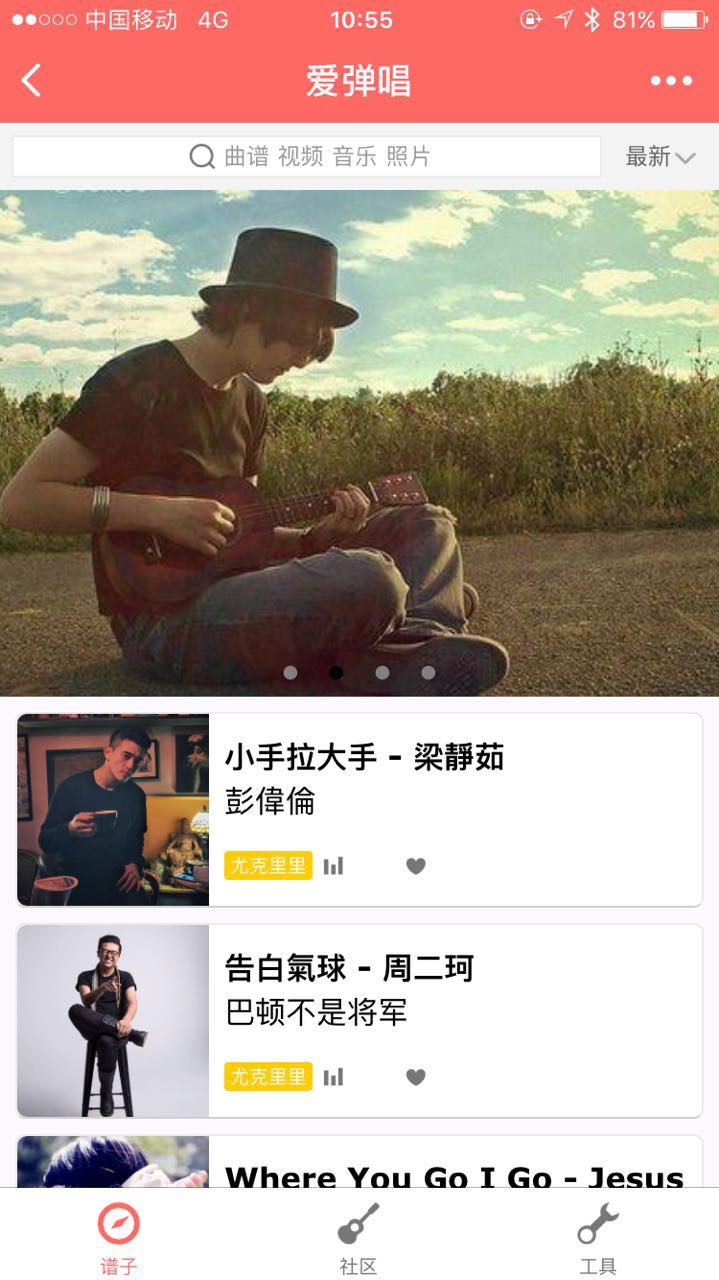Switch to the 社区 tab
Viewport: 719px width, 1280px height.
(x=358, y=1238)
